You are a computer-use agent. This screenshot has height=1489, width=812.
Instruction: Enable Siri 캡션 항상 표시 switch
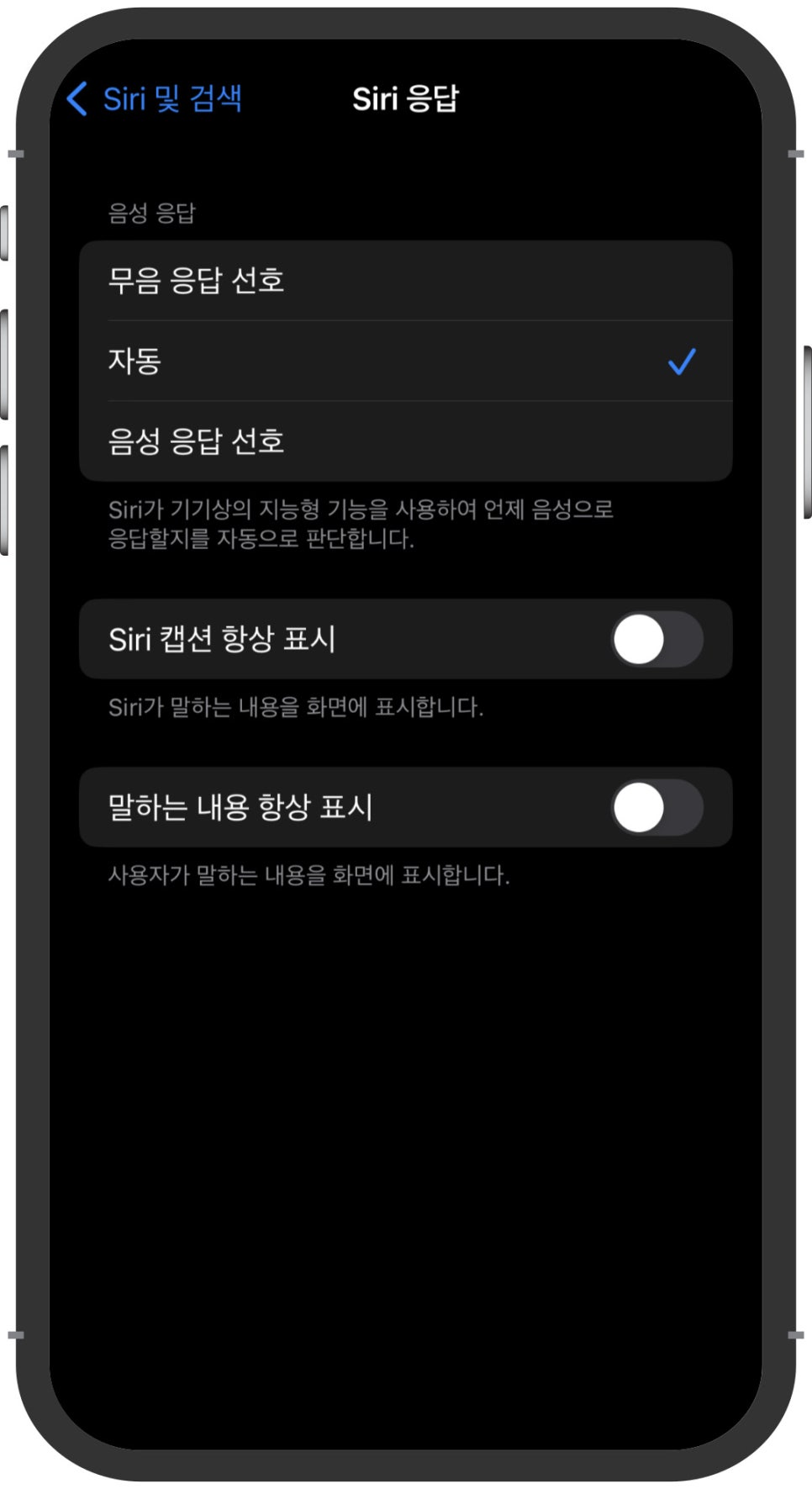656,640
